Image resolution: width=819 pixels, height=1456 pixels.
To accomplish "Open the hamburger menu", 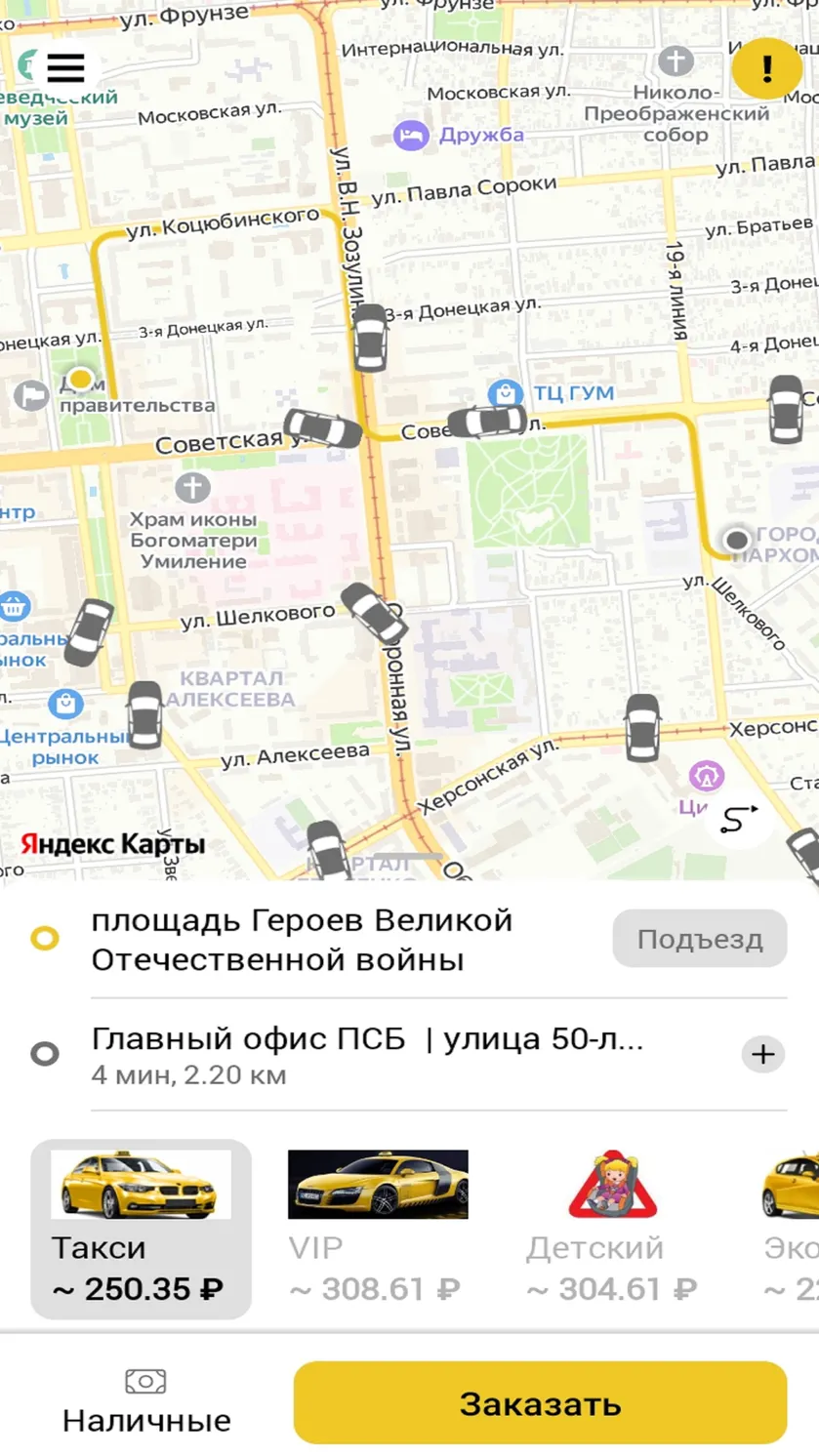I will [x=65, y=67].
